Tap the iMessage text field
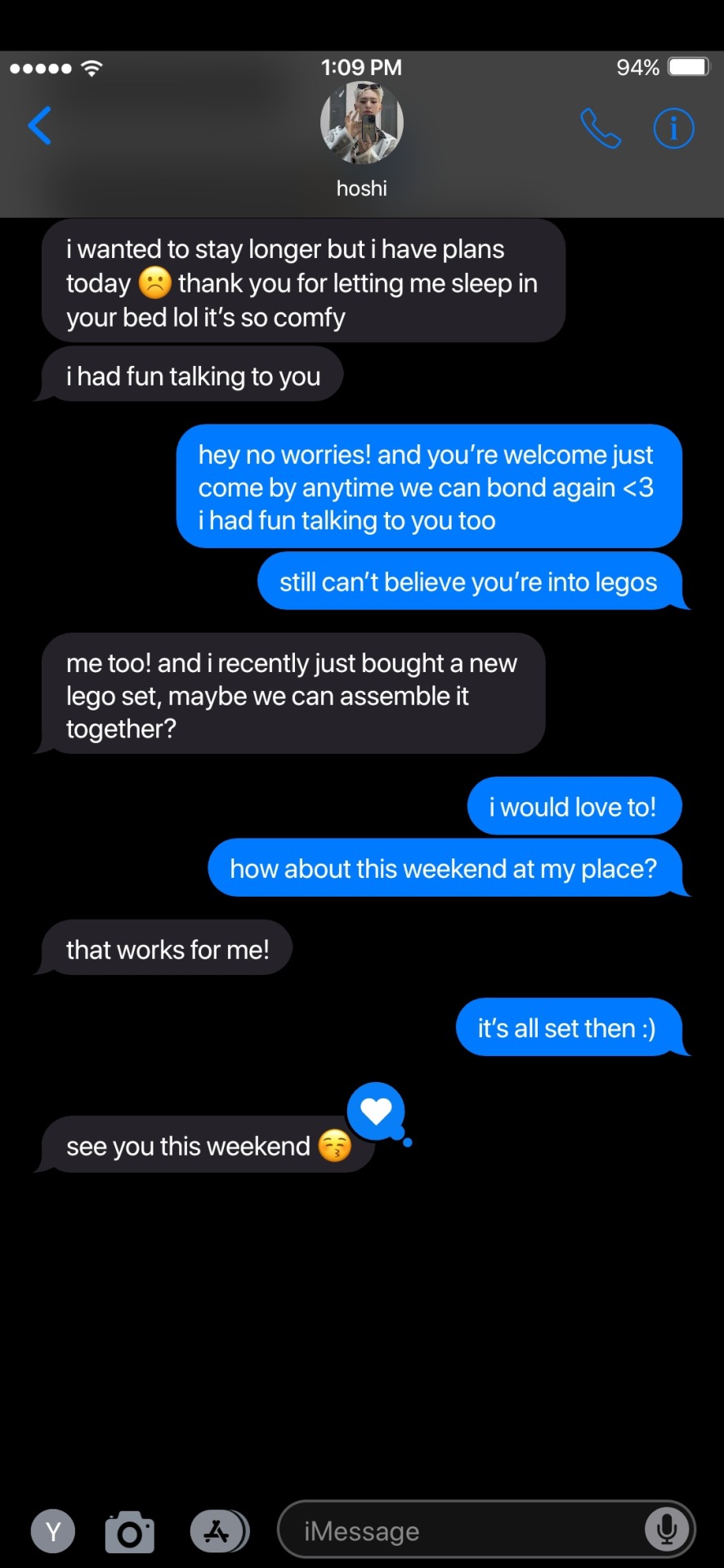Image resolution: width=724 pixels, height=1568 pixels. (458, 1530)
